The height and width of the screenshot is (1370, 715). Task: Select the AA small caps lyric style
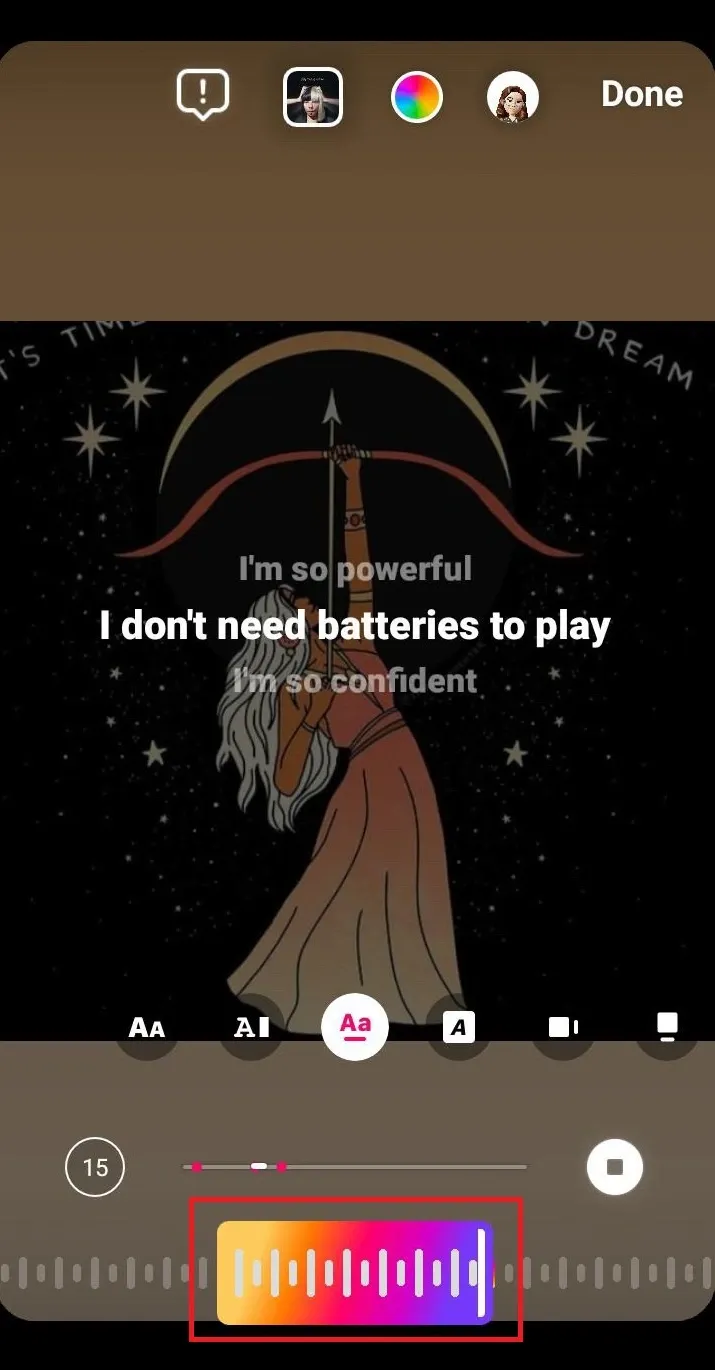(x=146, y=1027)
